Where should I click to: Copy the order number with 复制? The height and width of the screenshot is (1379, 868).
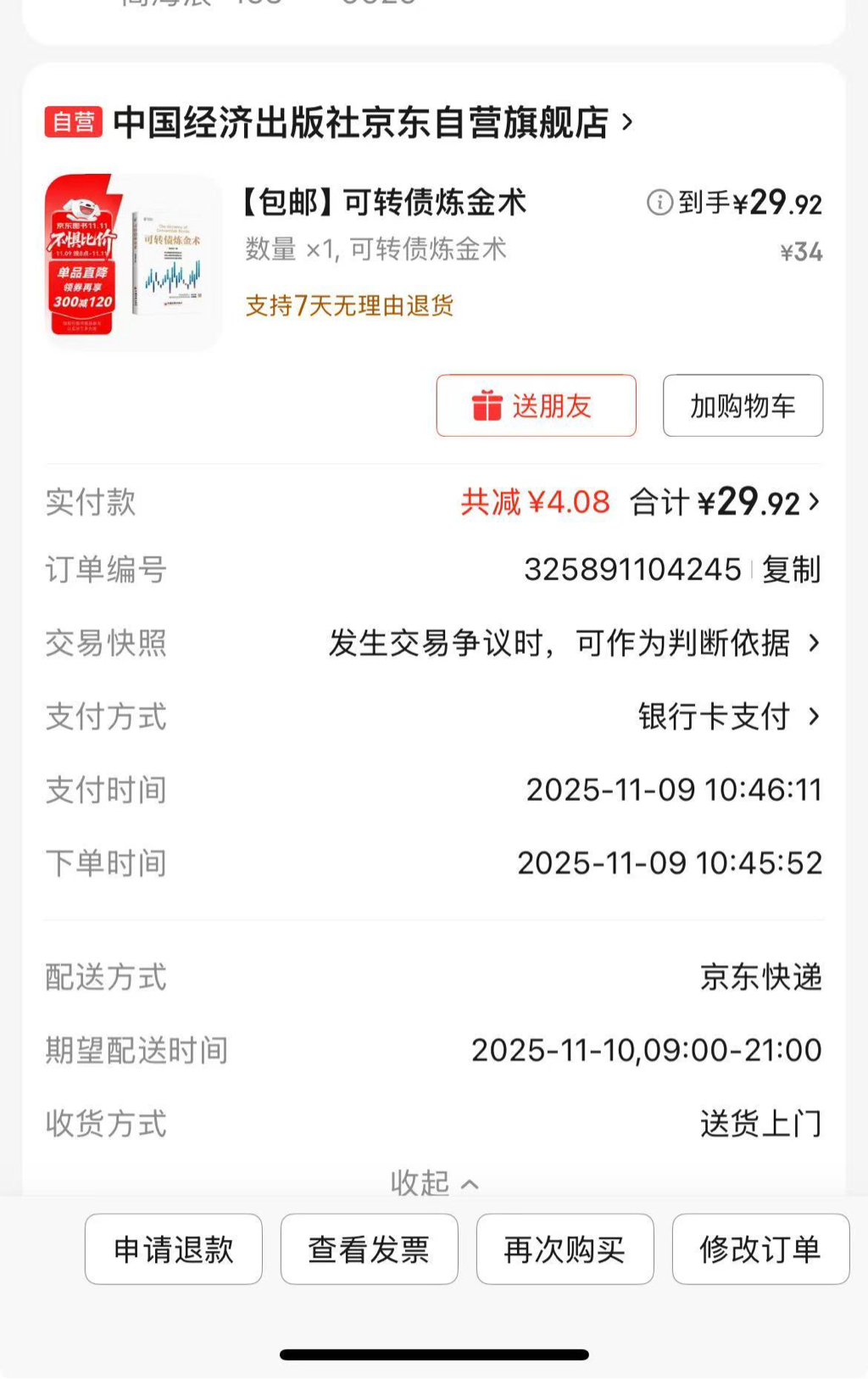click(x=791, y=570)
